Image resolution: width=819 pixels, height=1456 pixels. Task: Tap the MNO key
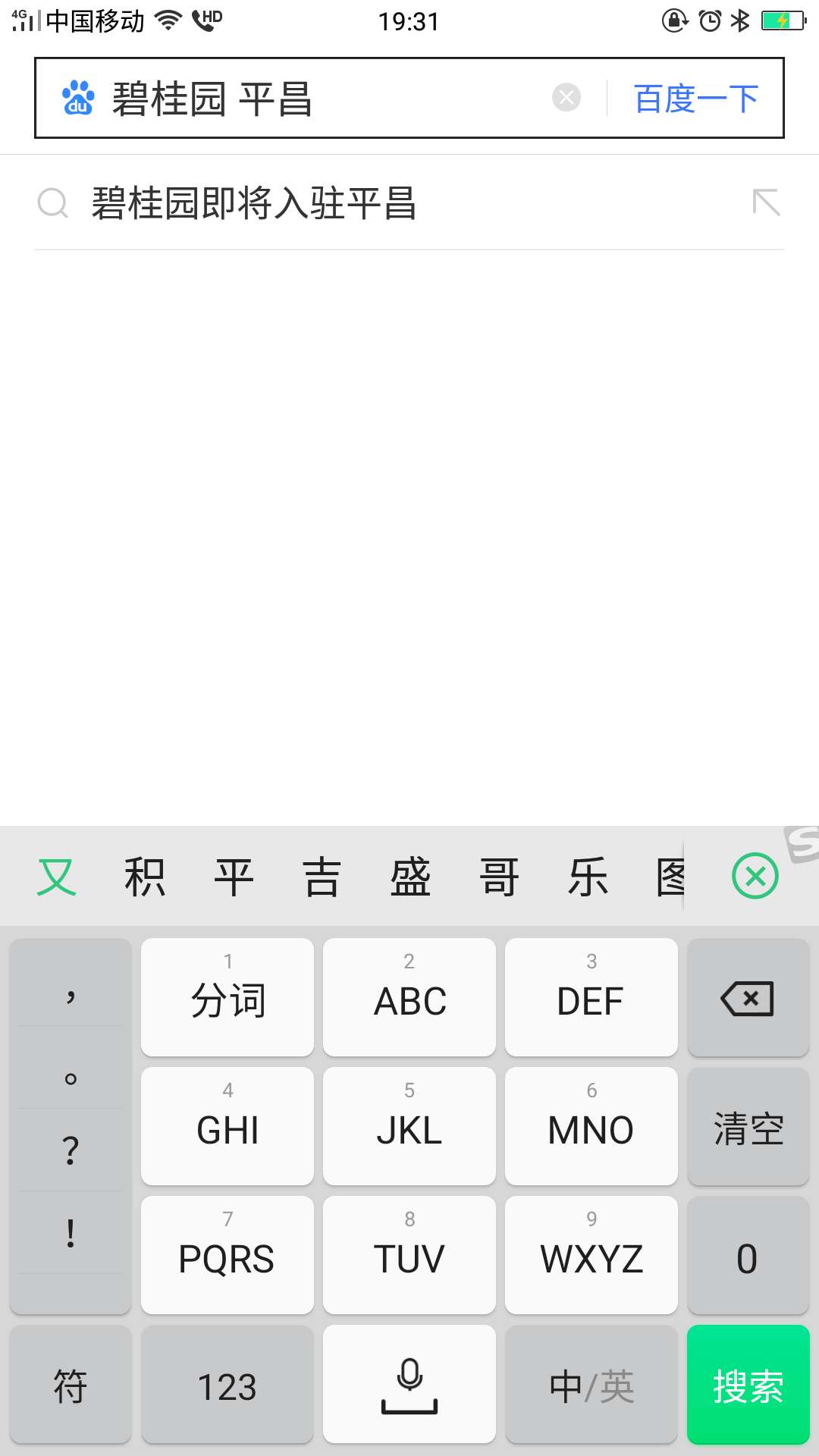click(591, 1126)
